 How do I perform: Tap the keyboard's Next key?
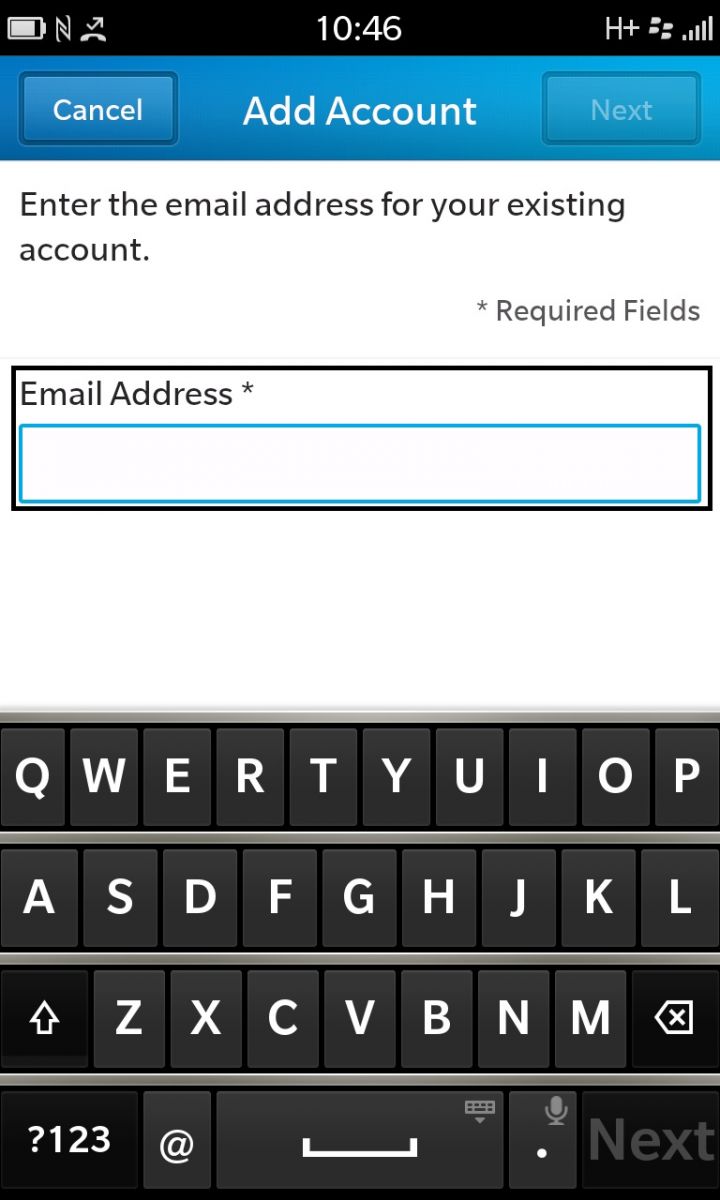(651, 1140)
